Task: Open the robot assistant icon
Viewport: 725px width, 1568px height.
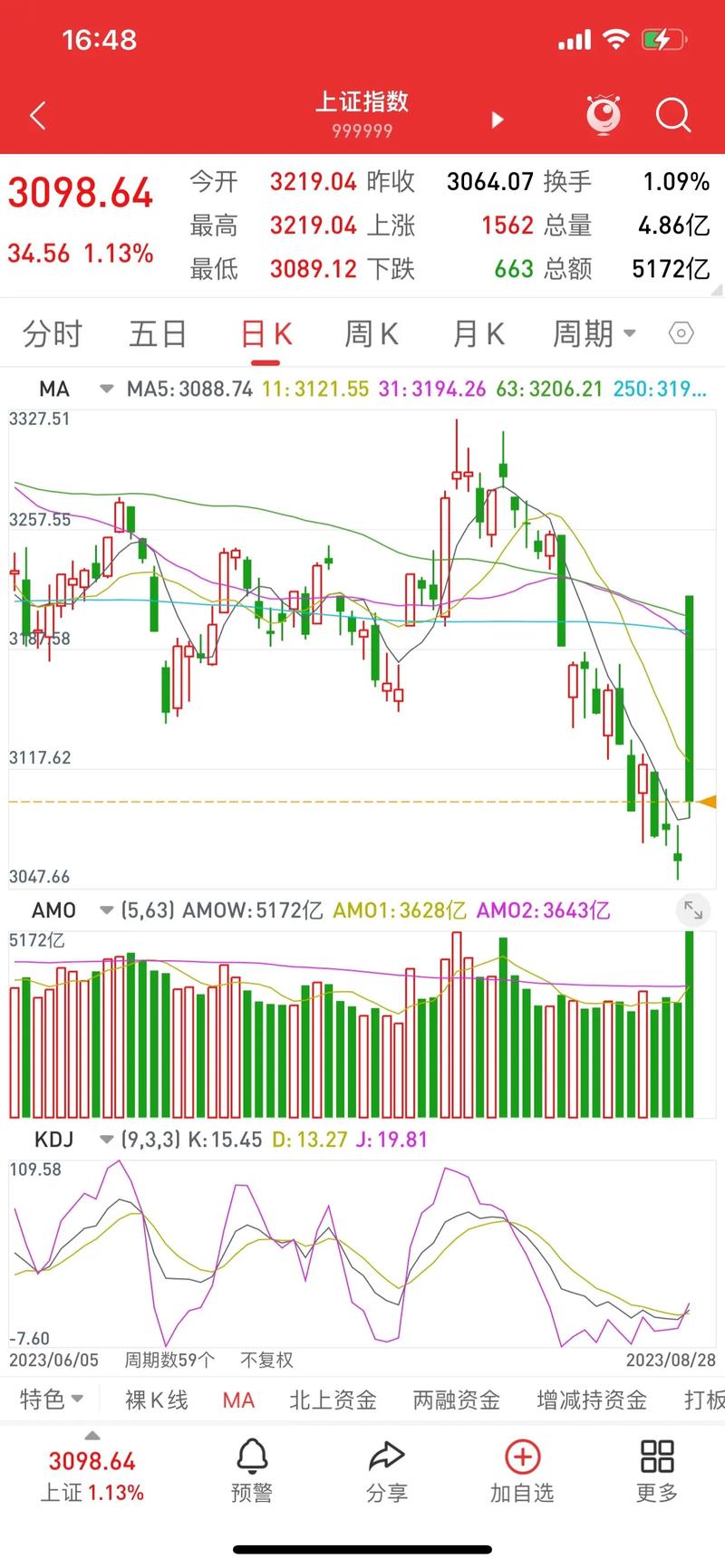Action: [604, 115]
